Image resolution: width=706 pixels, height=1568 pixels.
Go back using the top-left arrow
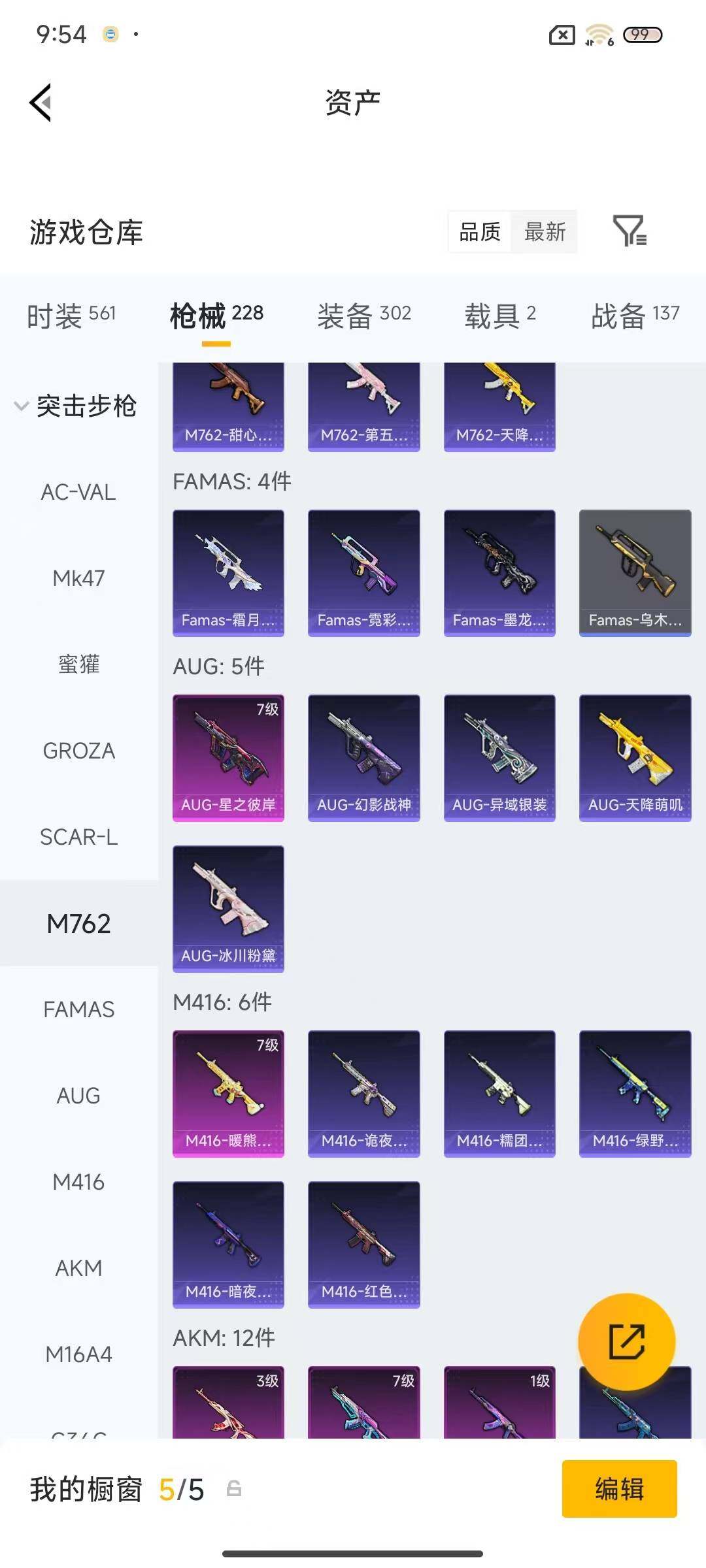41,103
